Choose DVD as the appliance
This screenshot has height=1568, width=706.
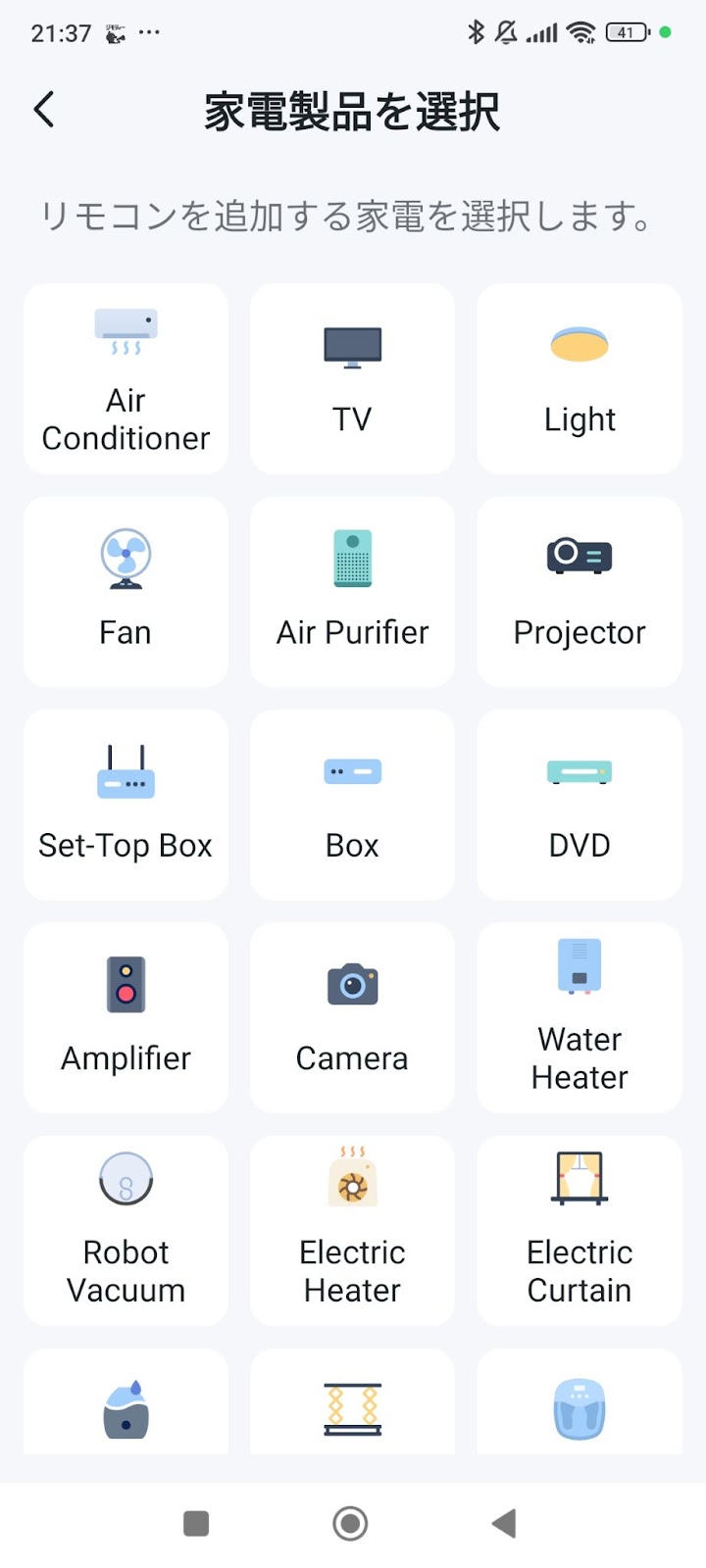(x=580, y=805)
